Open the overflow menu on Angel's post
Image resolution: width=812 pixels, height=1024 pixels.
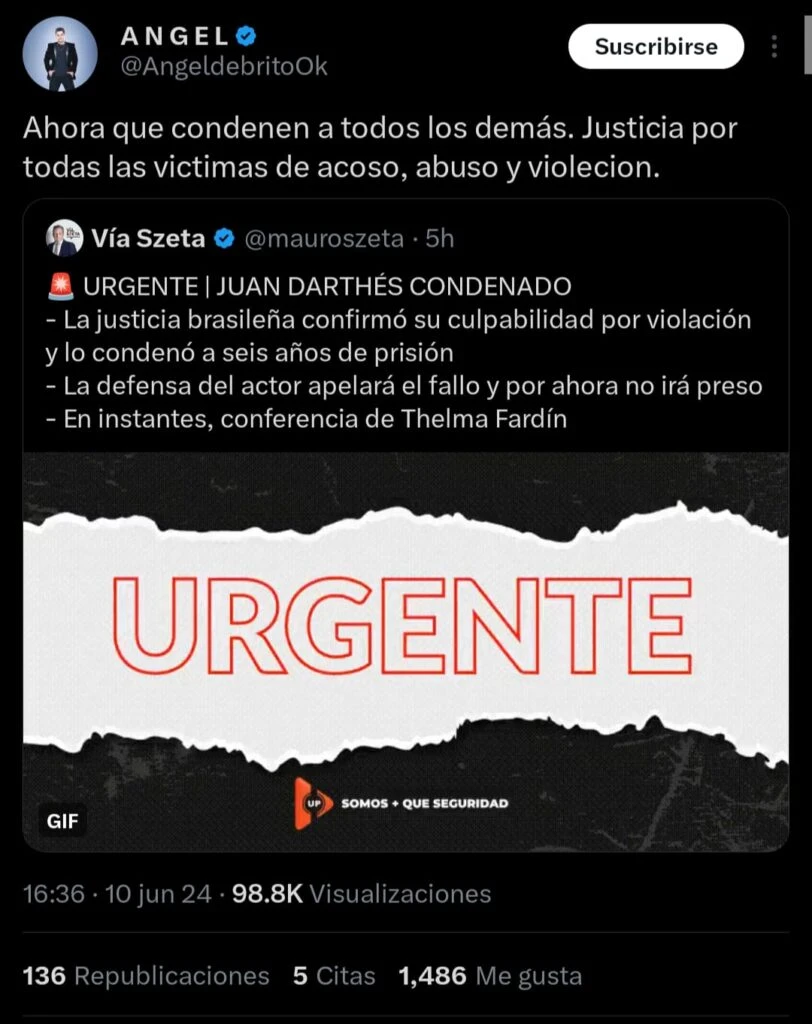click(774, 47)
